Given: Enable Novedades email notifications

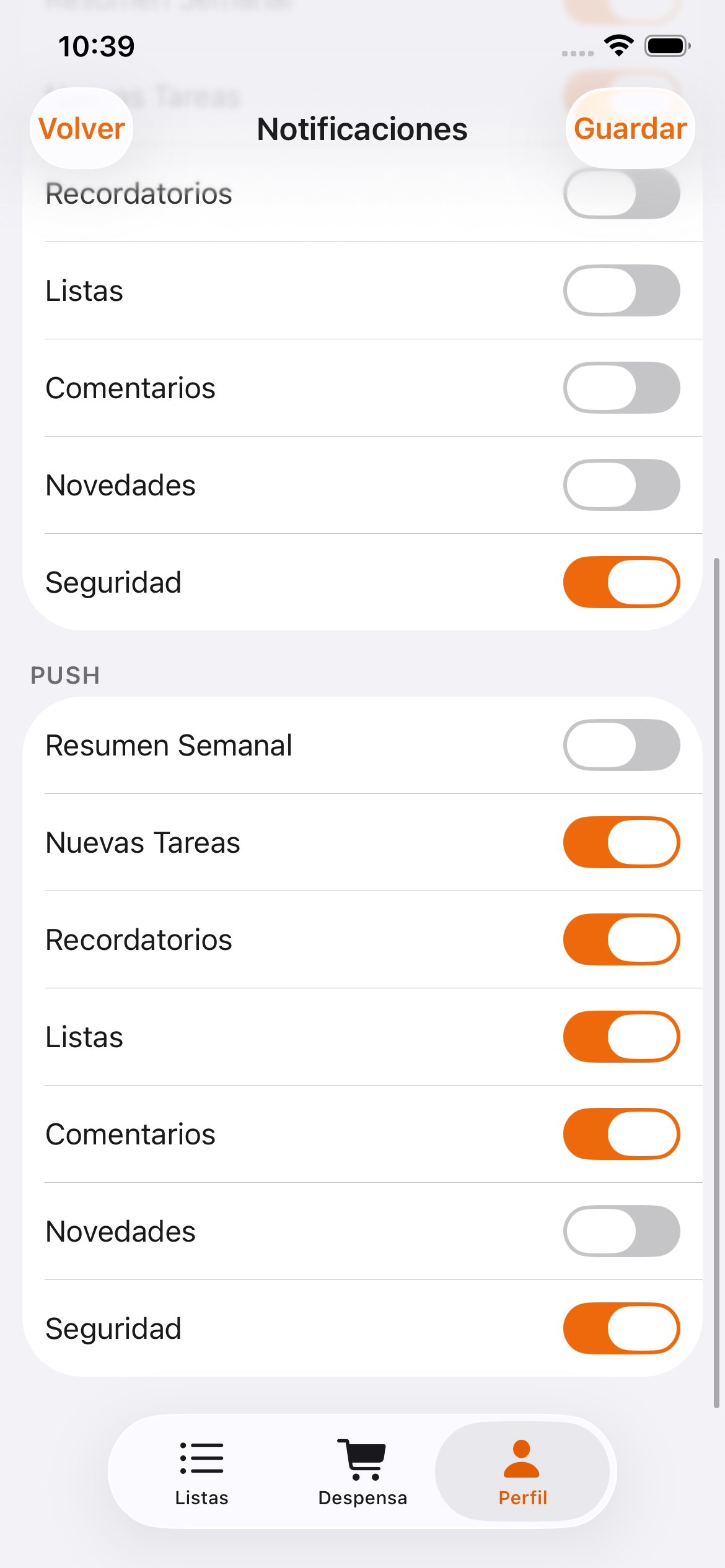Looking at the screenshot, I should click(x=622, y=485).
